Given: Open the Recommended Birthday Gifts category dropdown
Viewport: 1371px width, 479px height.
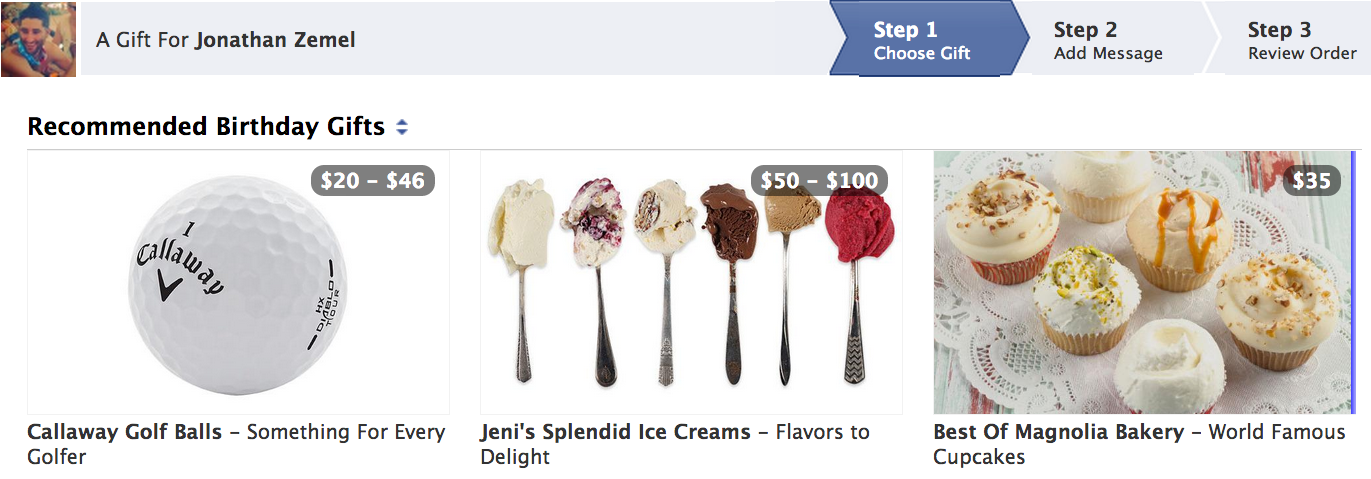Looking at the screenshot, I should (402, 128).
